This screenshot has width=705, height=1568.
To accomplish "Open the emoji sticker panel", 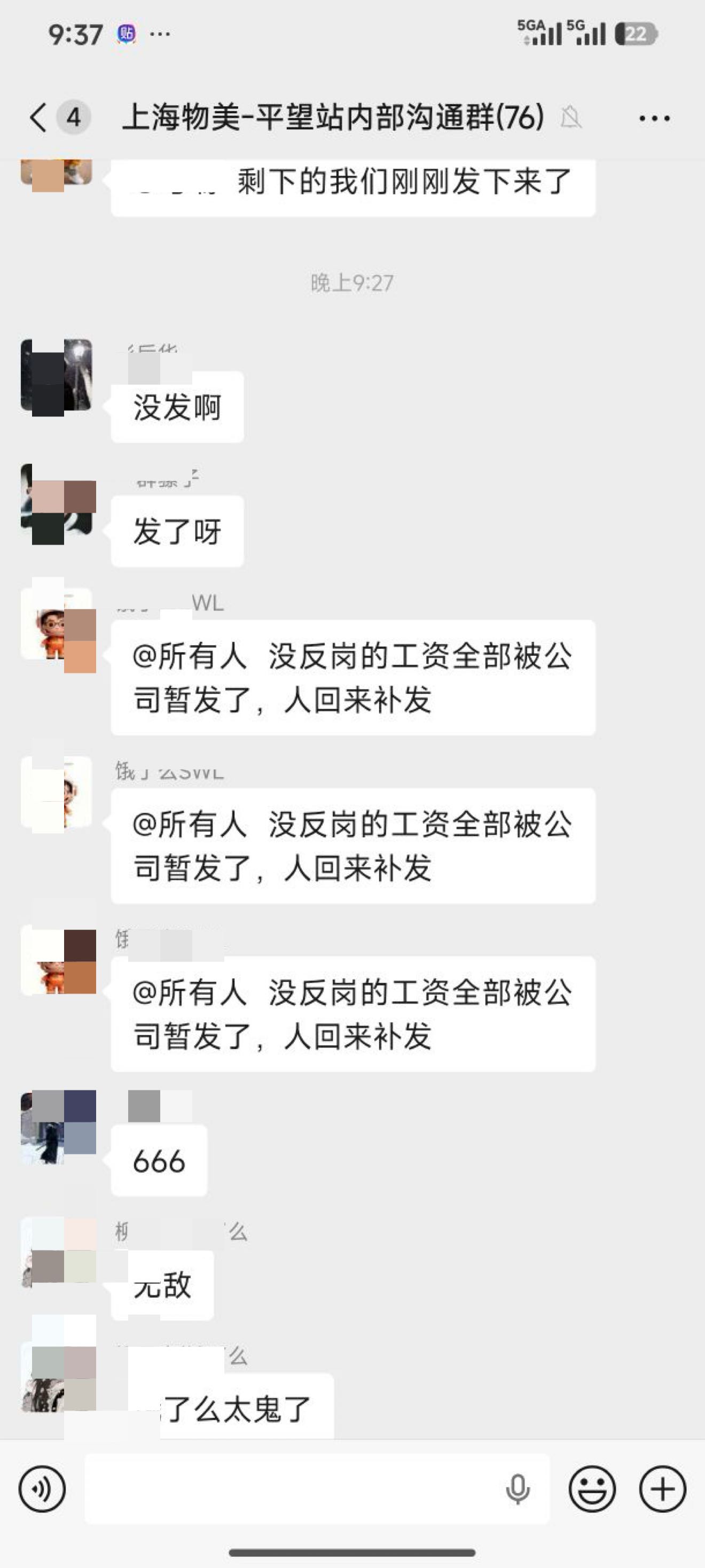I will point(592,1489).
